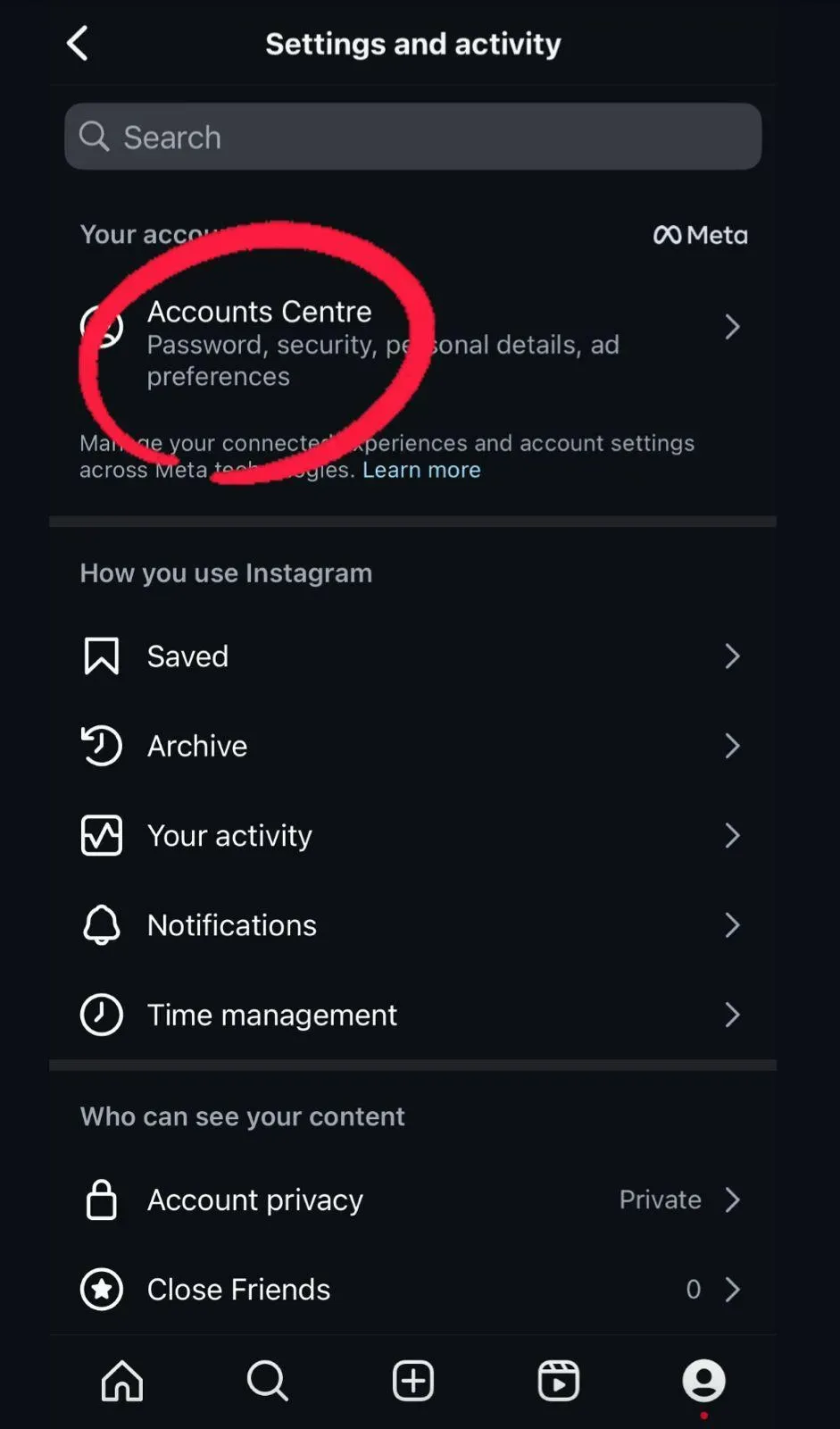Open the Archive row

pos(411,746)
